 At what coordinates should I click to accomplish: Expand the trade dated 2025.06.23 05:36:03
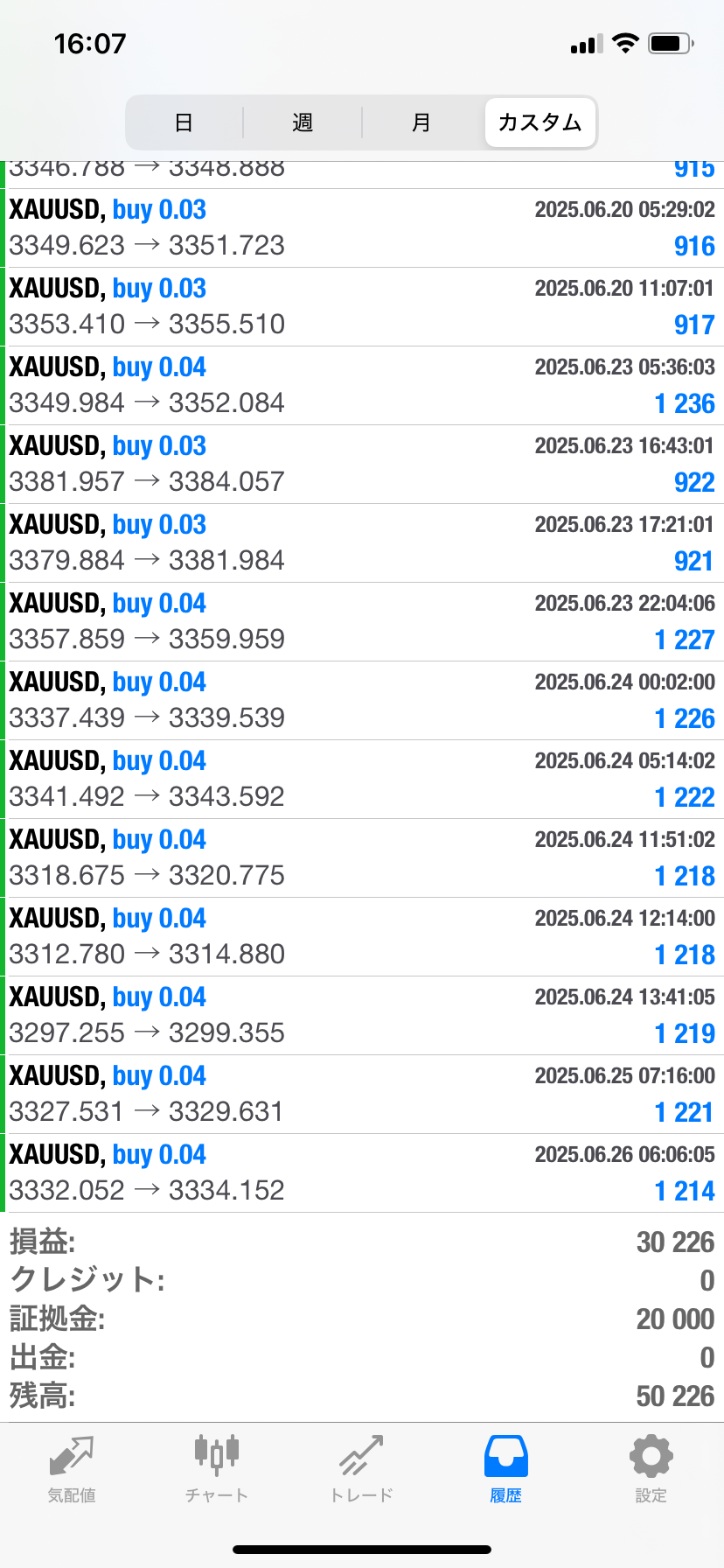point(362,386)
